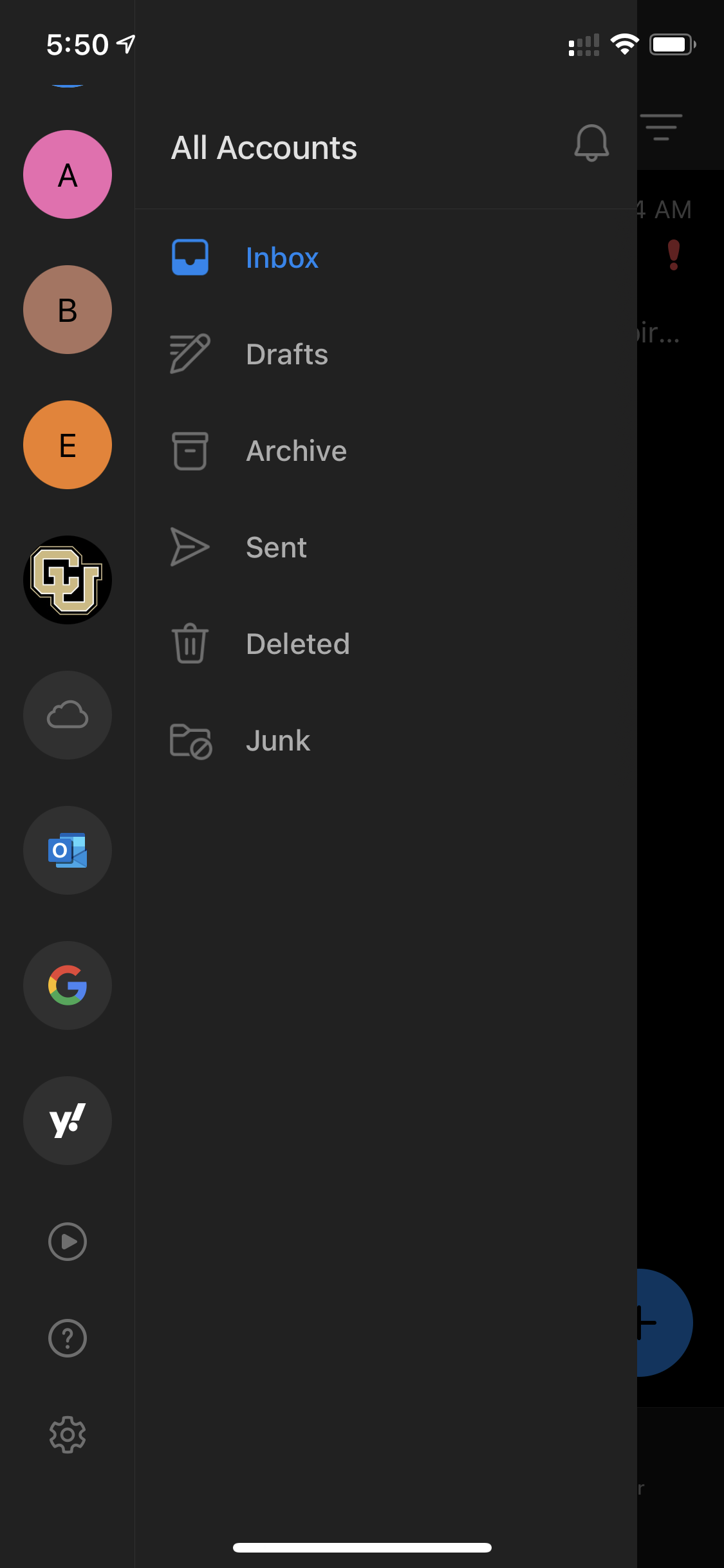Compose new mail with the plus button
The width and height of the screenshot is (724, 1568).
pyautogui.click(x=664, y=1323)
